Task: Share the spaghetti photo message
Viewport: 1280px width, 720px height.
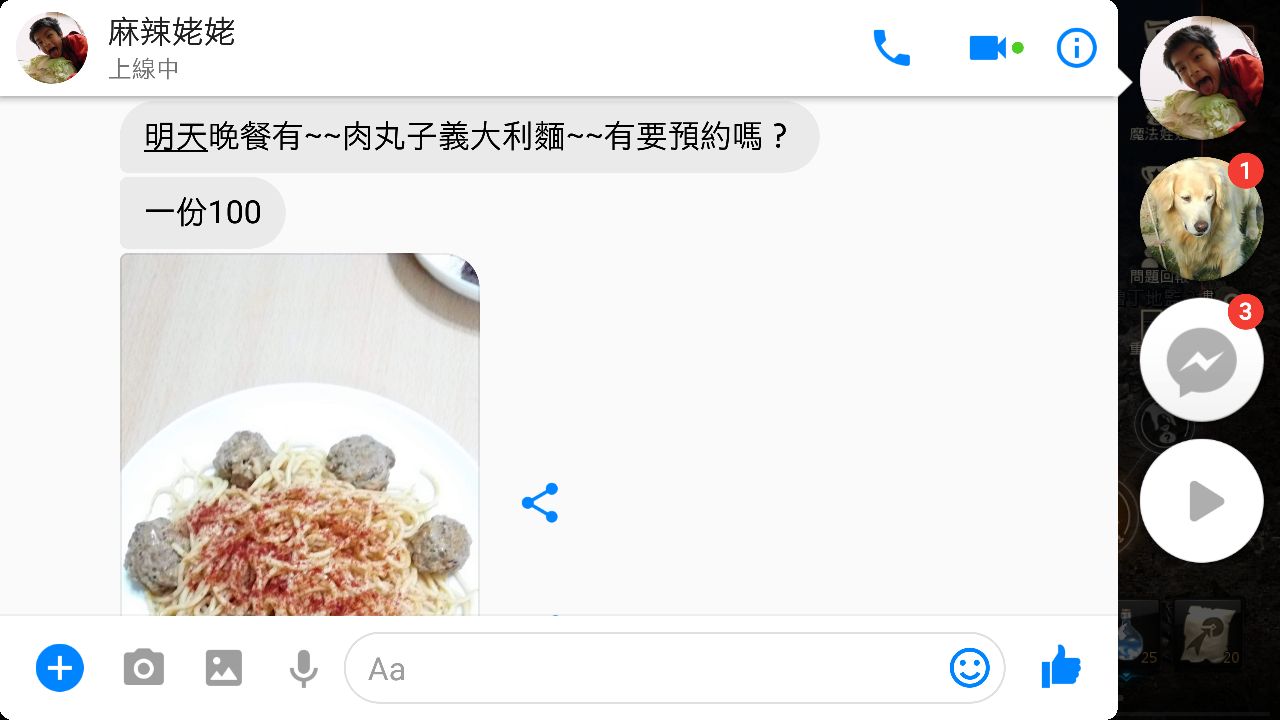Action: pos(540,503)
